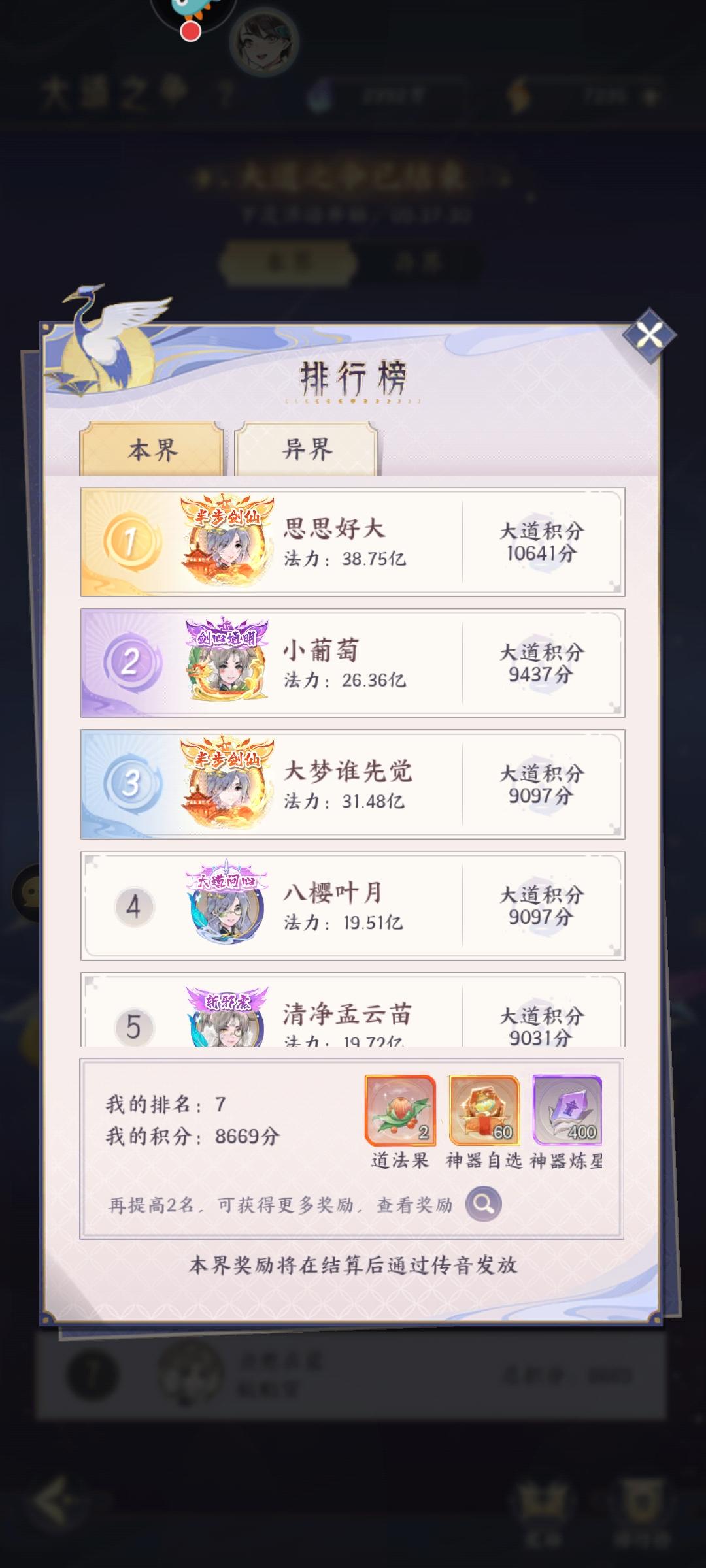Open rank 5 player 清净孟云苗

coord(353,1009)
